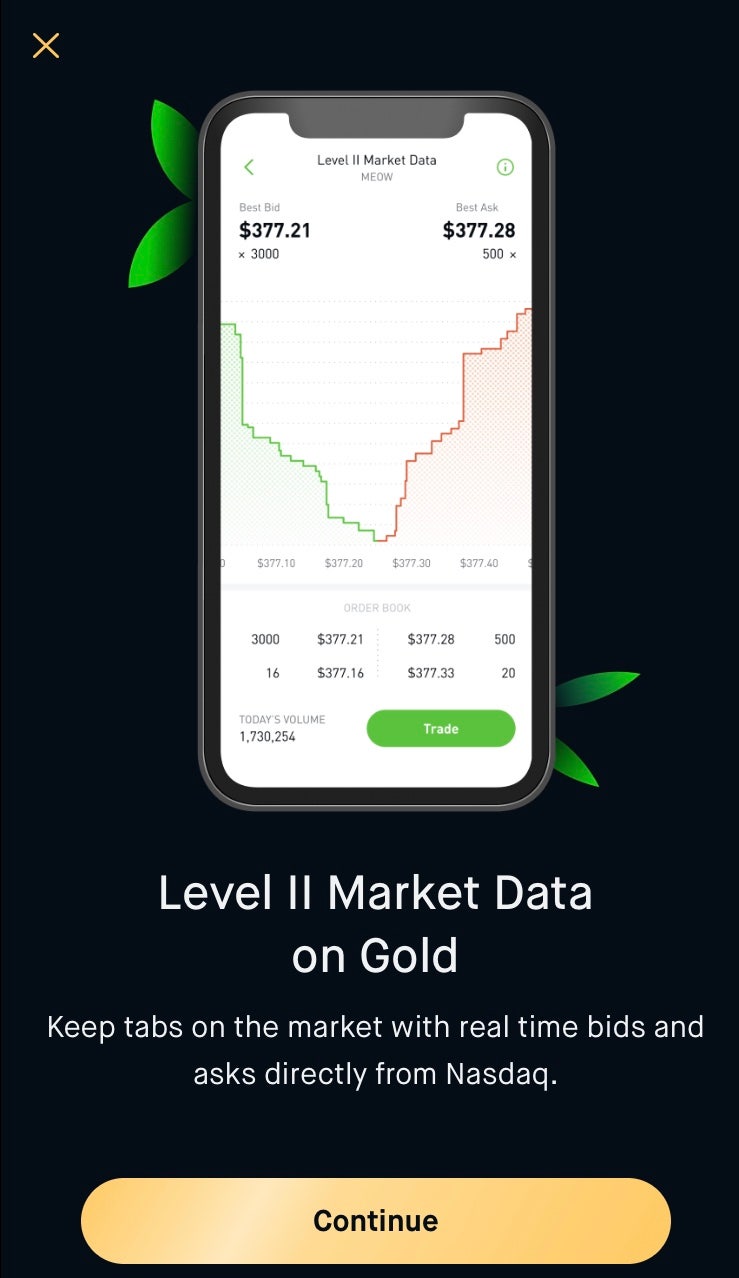
Task: Expand the ORDER BOOK section
Action: point(375,607)
